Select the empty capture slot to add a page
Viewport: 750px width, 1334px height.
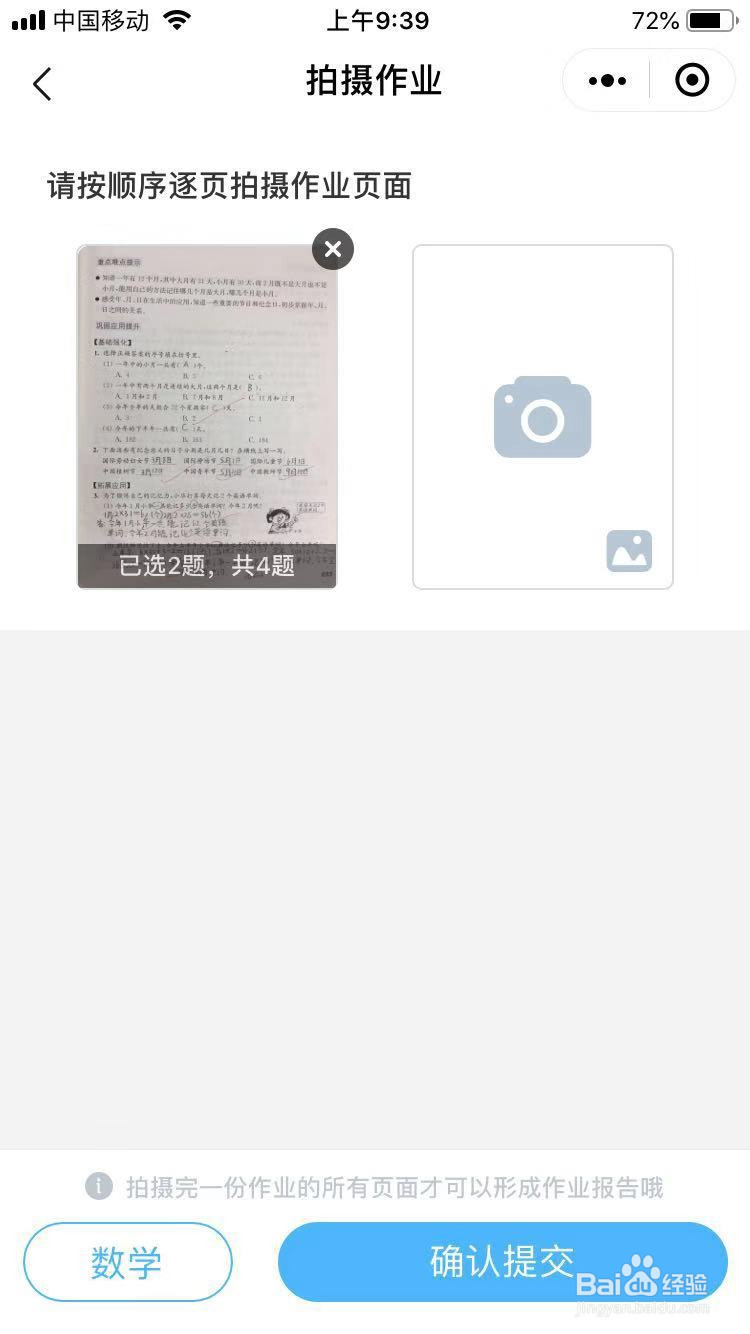542,417
